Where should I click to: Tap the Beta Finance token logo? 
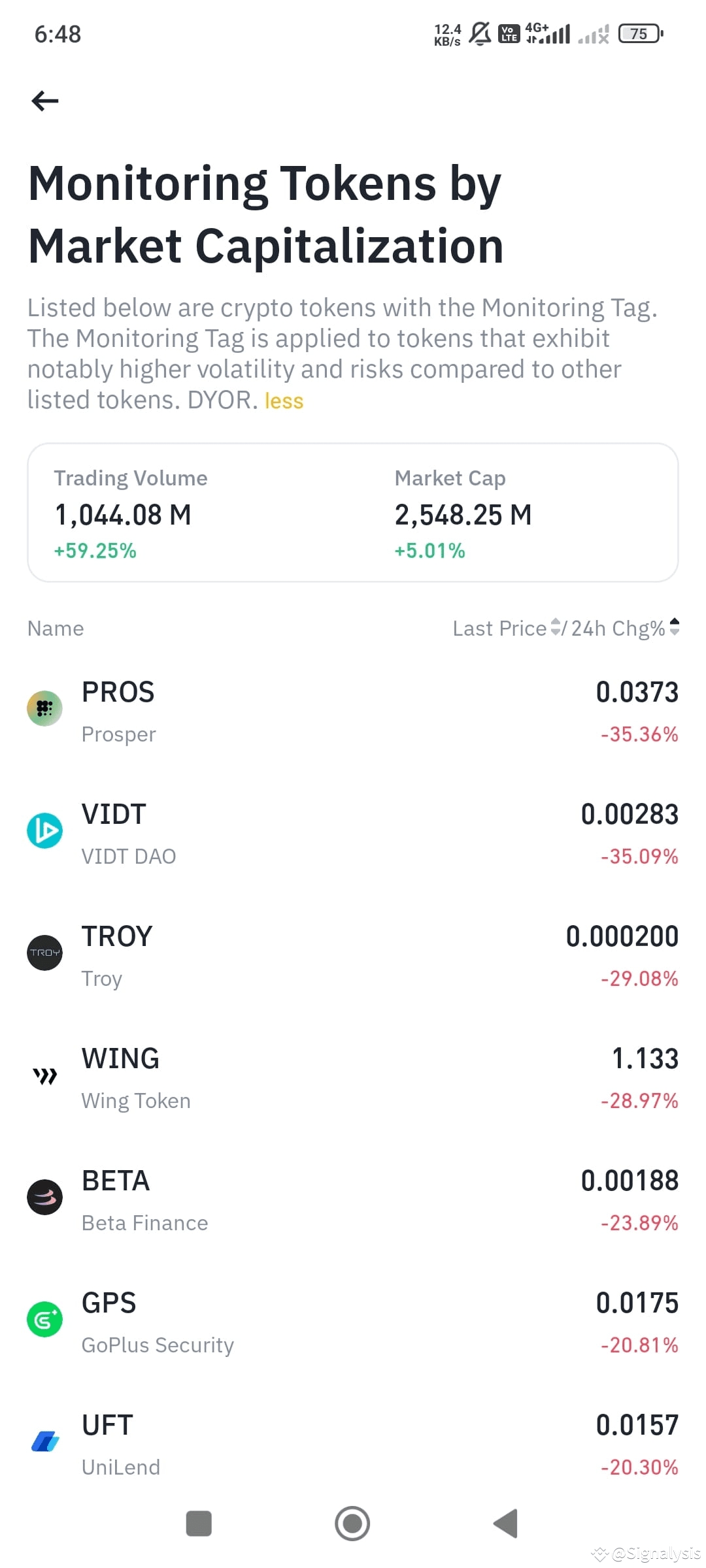point(44,1198)
